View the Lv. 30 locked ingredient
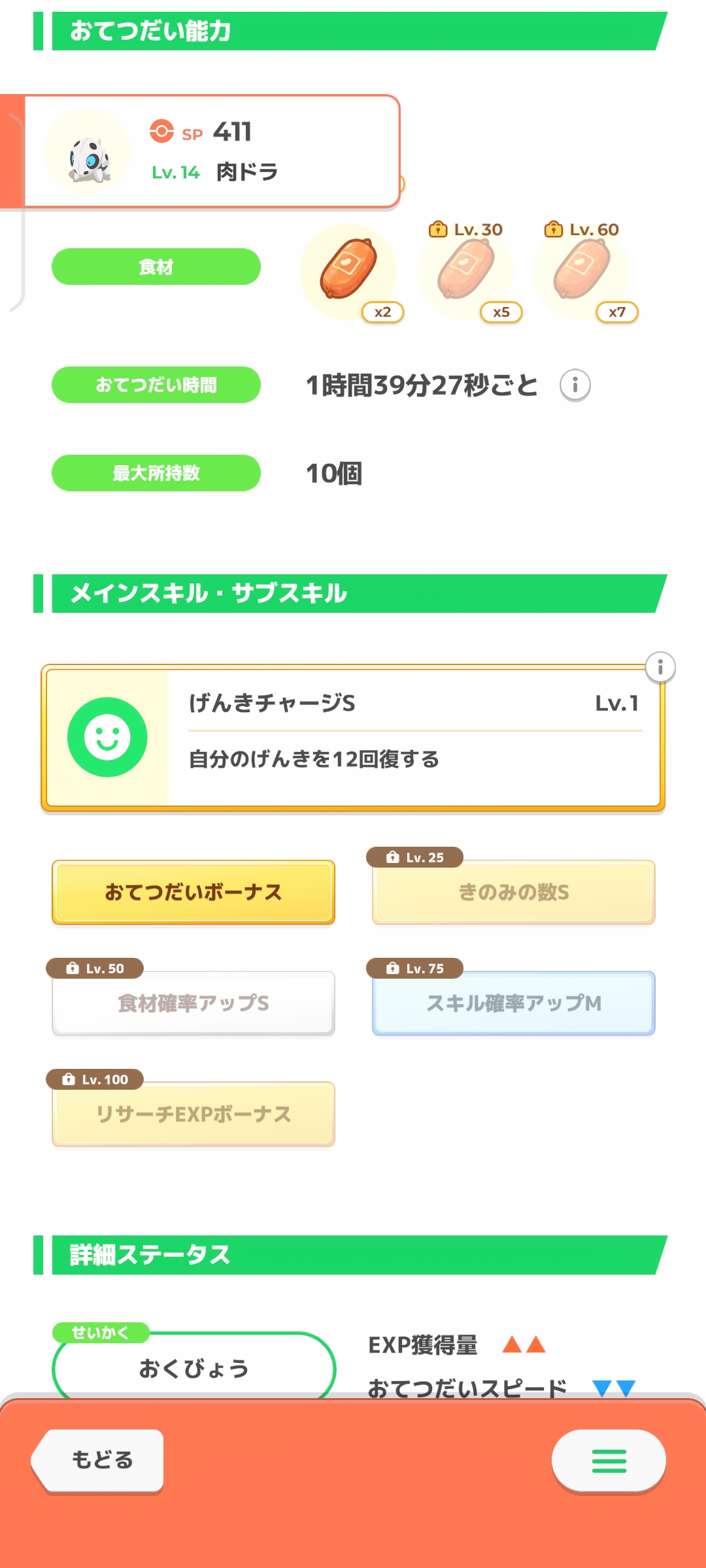The image size is (706, 1568). tap(465, 270)
